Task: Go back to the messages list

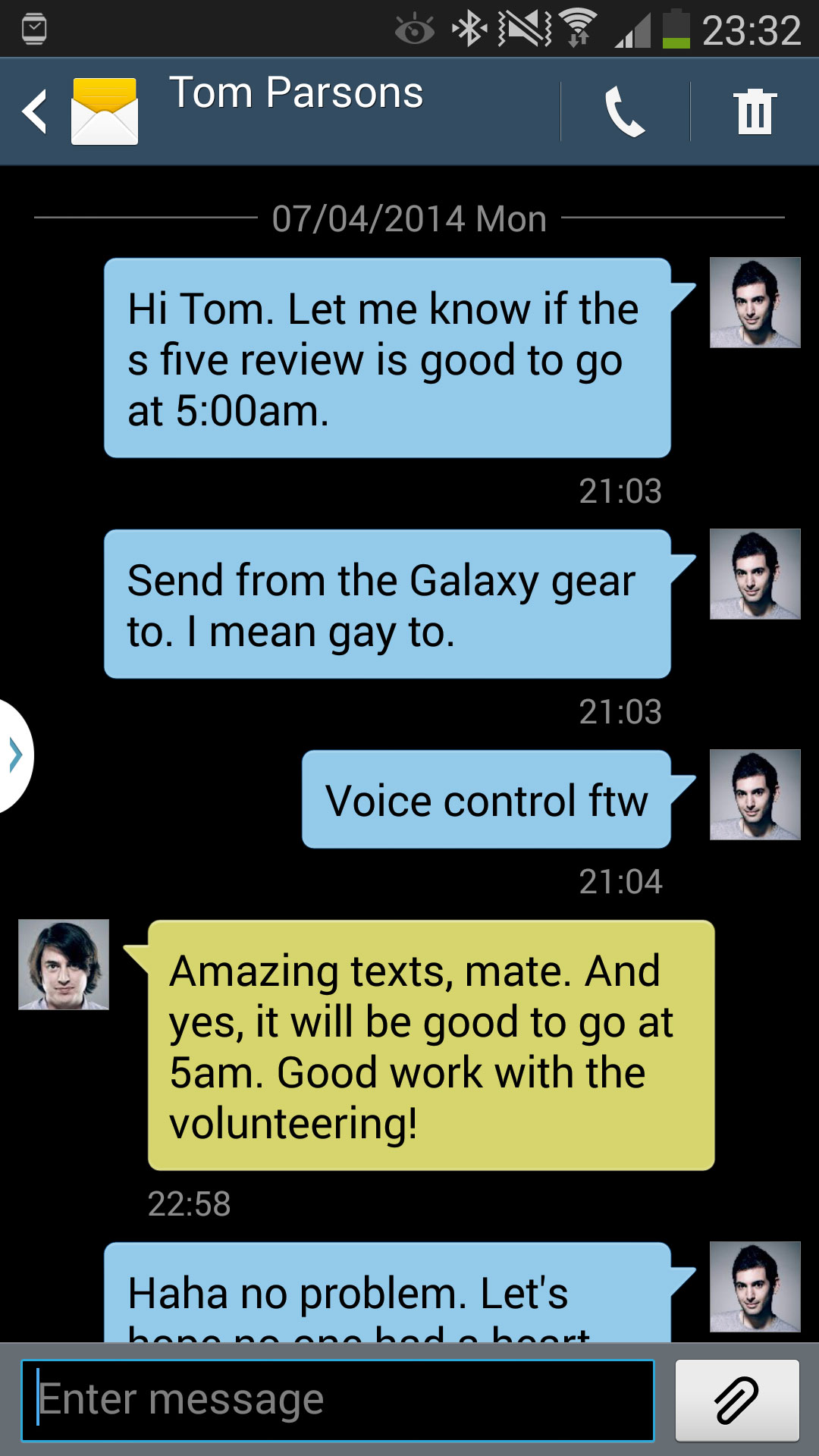Action: tap(36, 111)
